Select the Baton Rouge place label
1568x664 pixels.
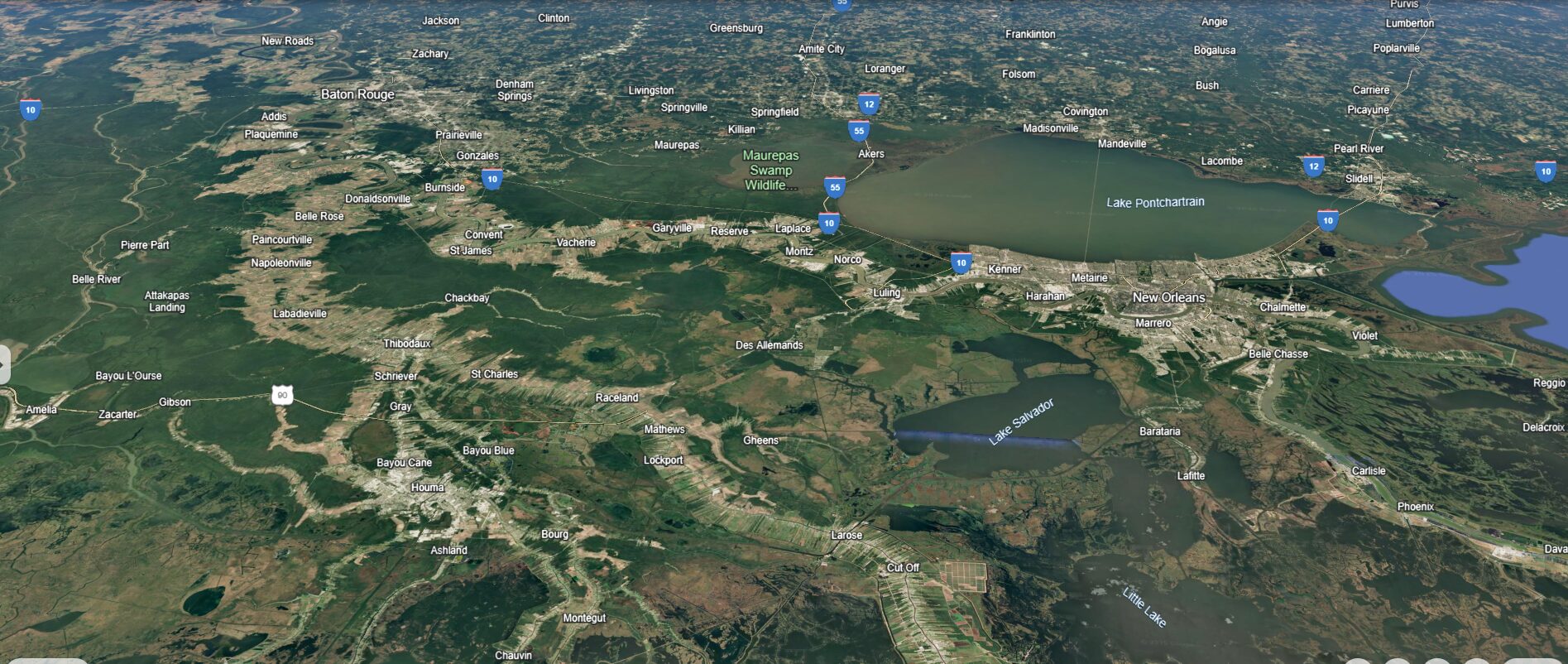(357, 94)
